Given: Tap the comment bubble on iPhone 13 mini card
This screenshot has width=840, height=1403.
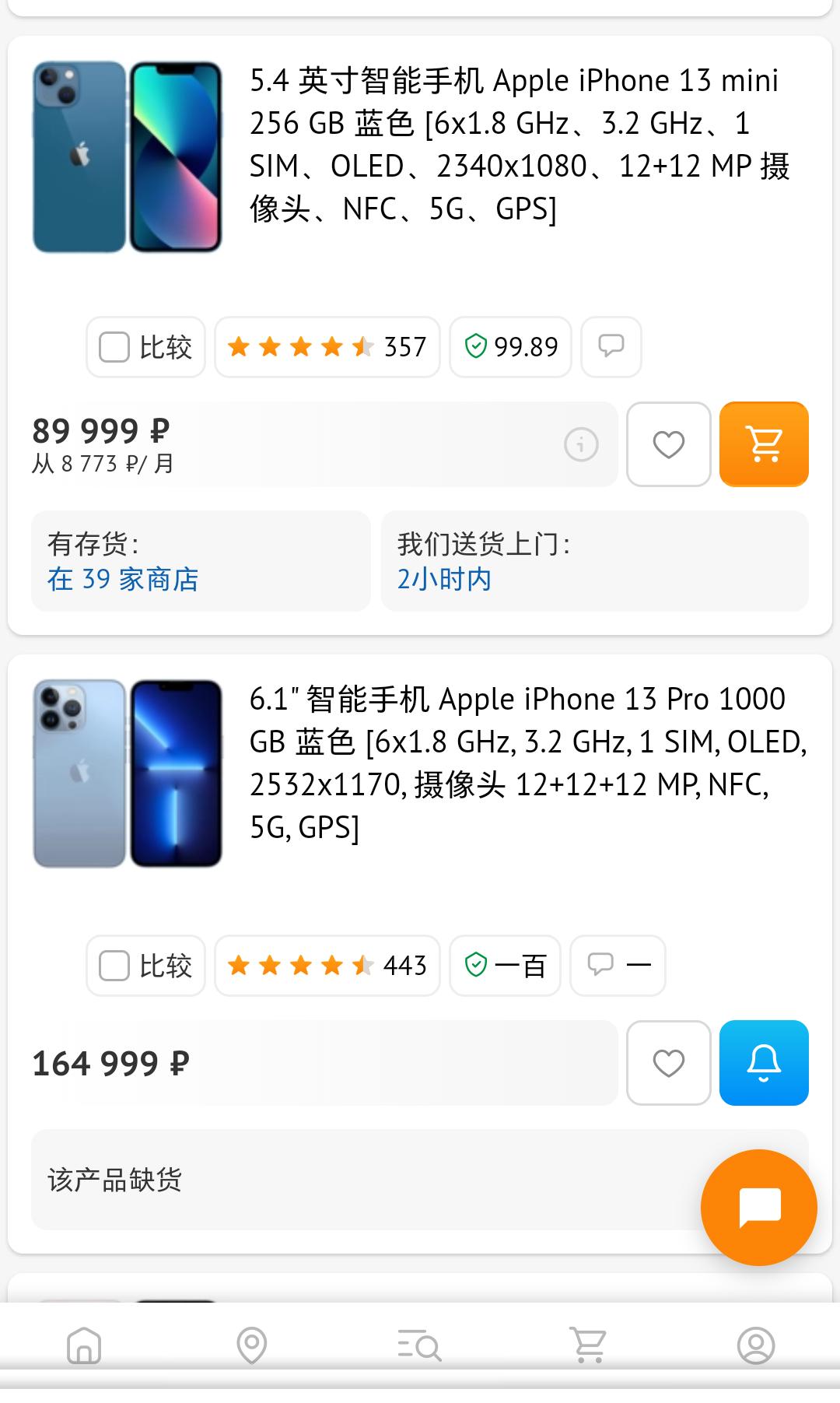Looking at the screenshot, I should pyautogui.click(x=611, y=347).
